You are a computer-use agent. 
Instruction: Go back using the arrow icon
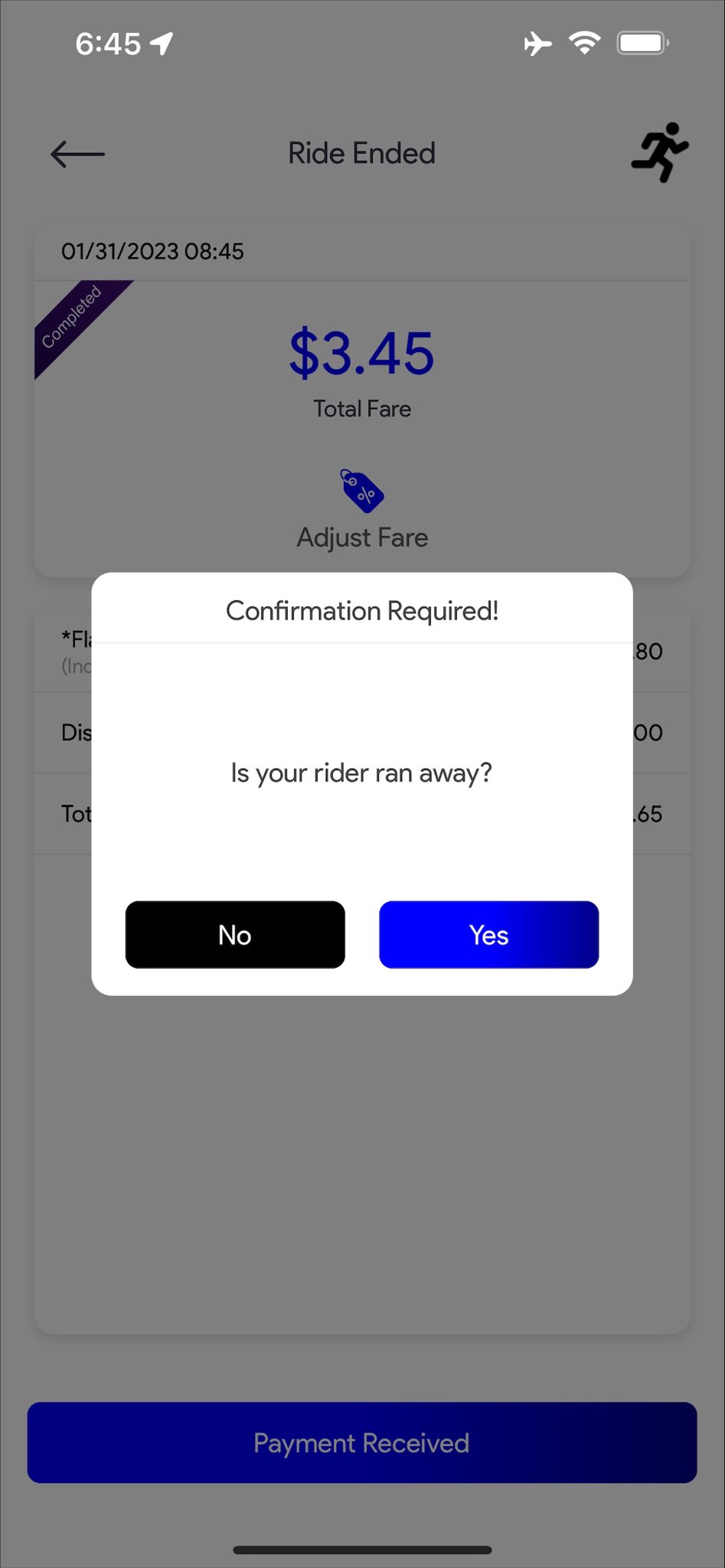tap(77, 154)
